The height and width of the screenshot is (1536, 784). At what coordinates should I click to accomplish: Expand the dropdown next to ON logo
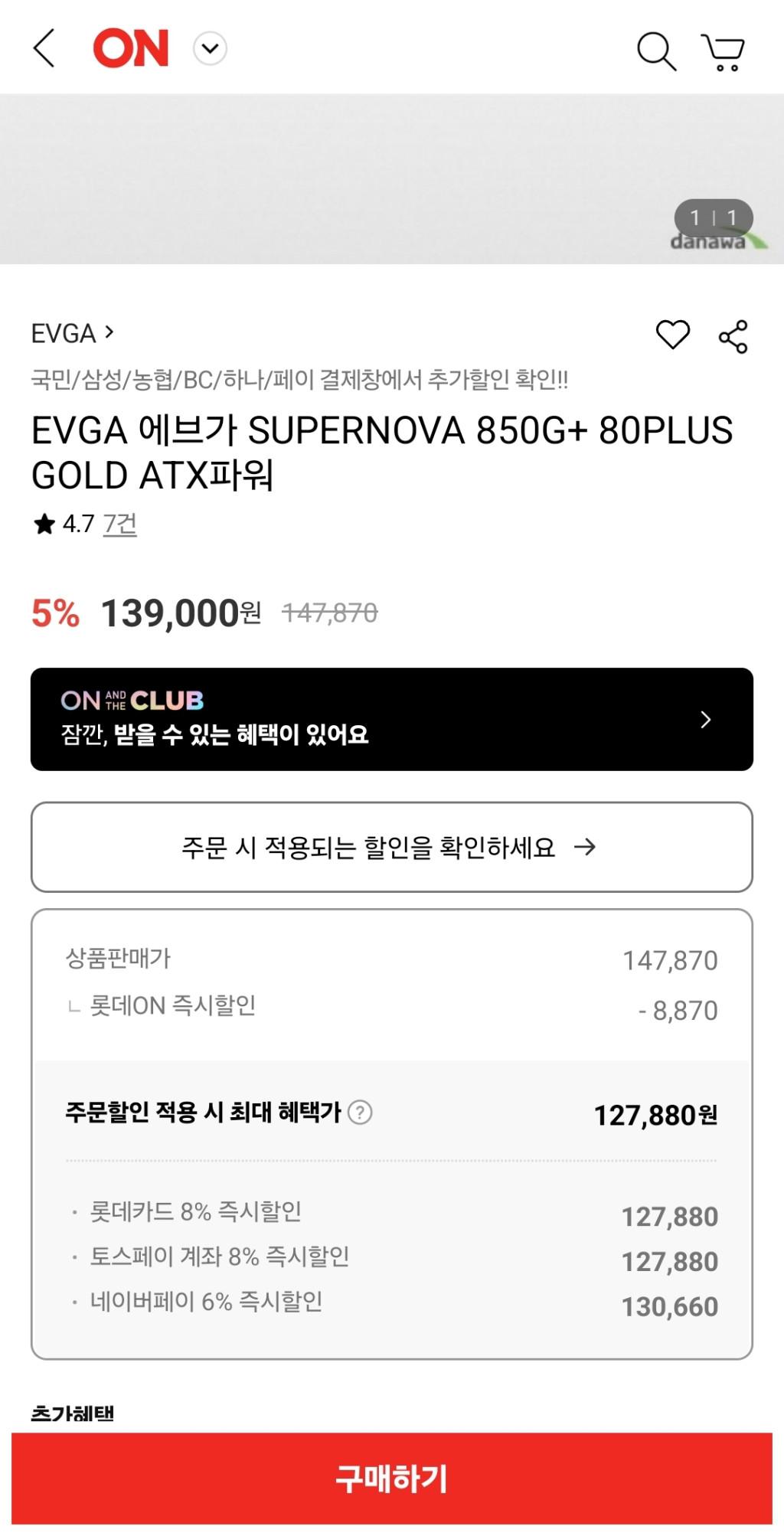coord(210,49)
